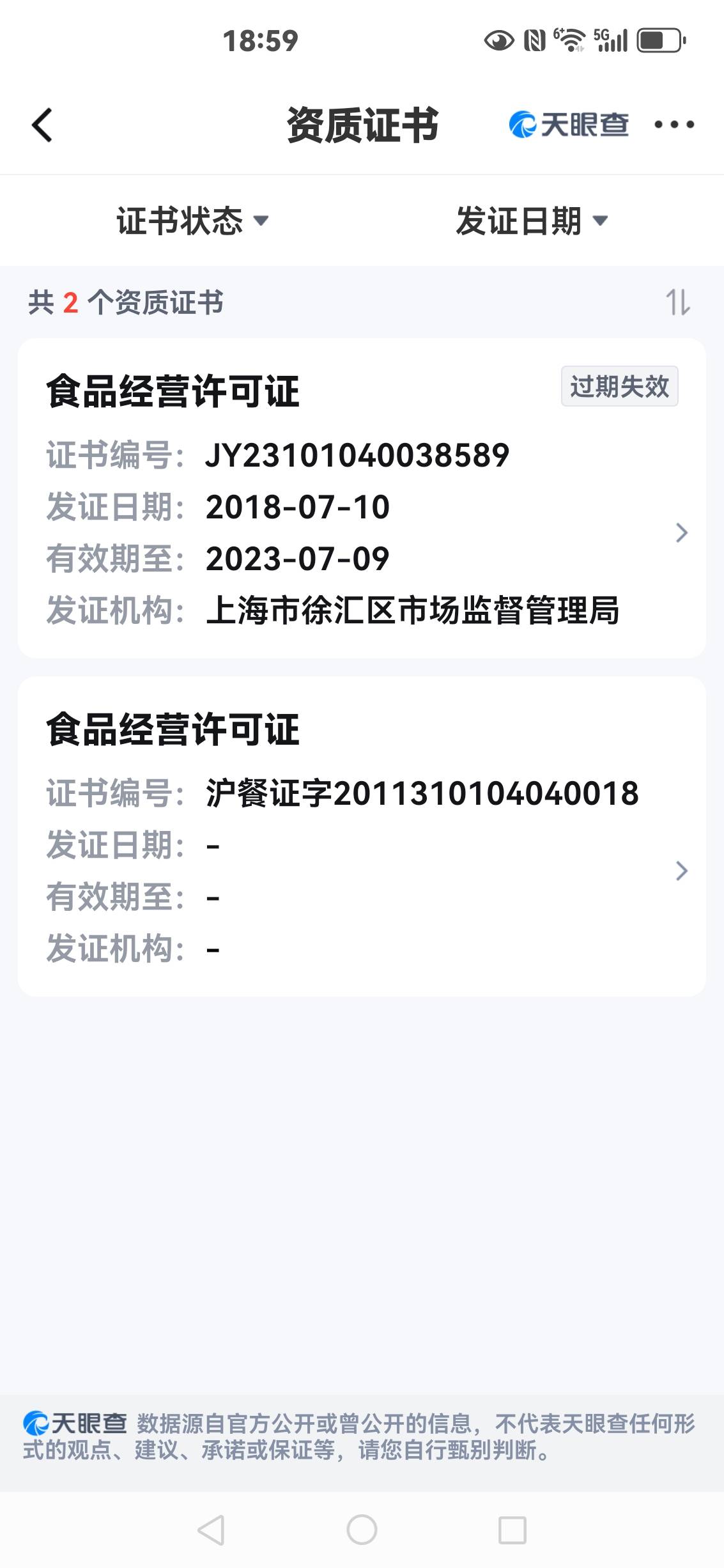The image size is (724, 1568).
Task: Open certificate 沪餐证字2011310104040018 details
Action: (362, 837)
